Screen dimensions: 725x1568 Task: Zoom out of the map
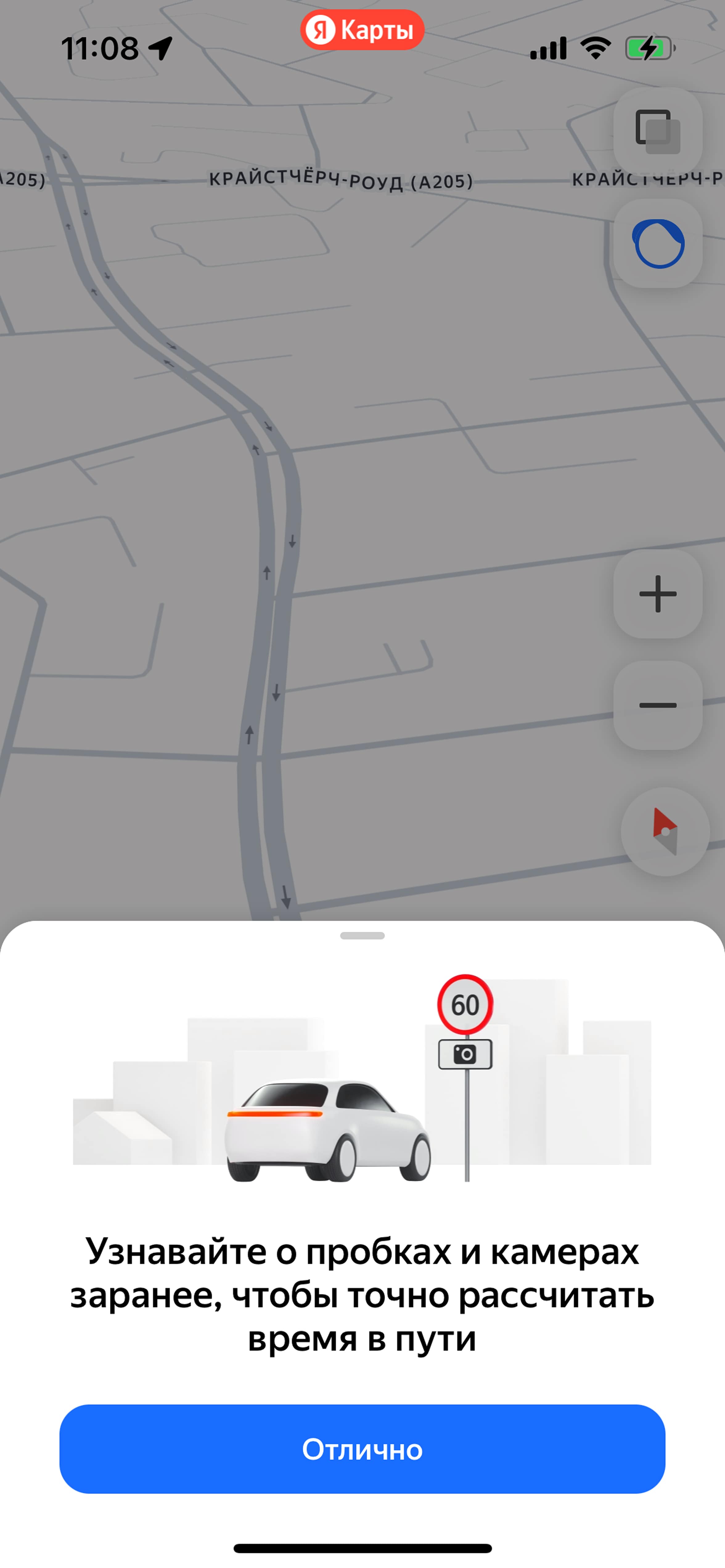tap(657, 705)
